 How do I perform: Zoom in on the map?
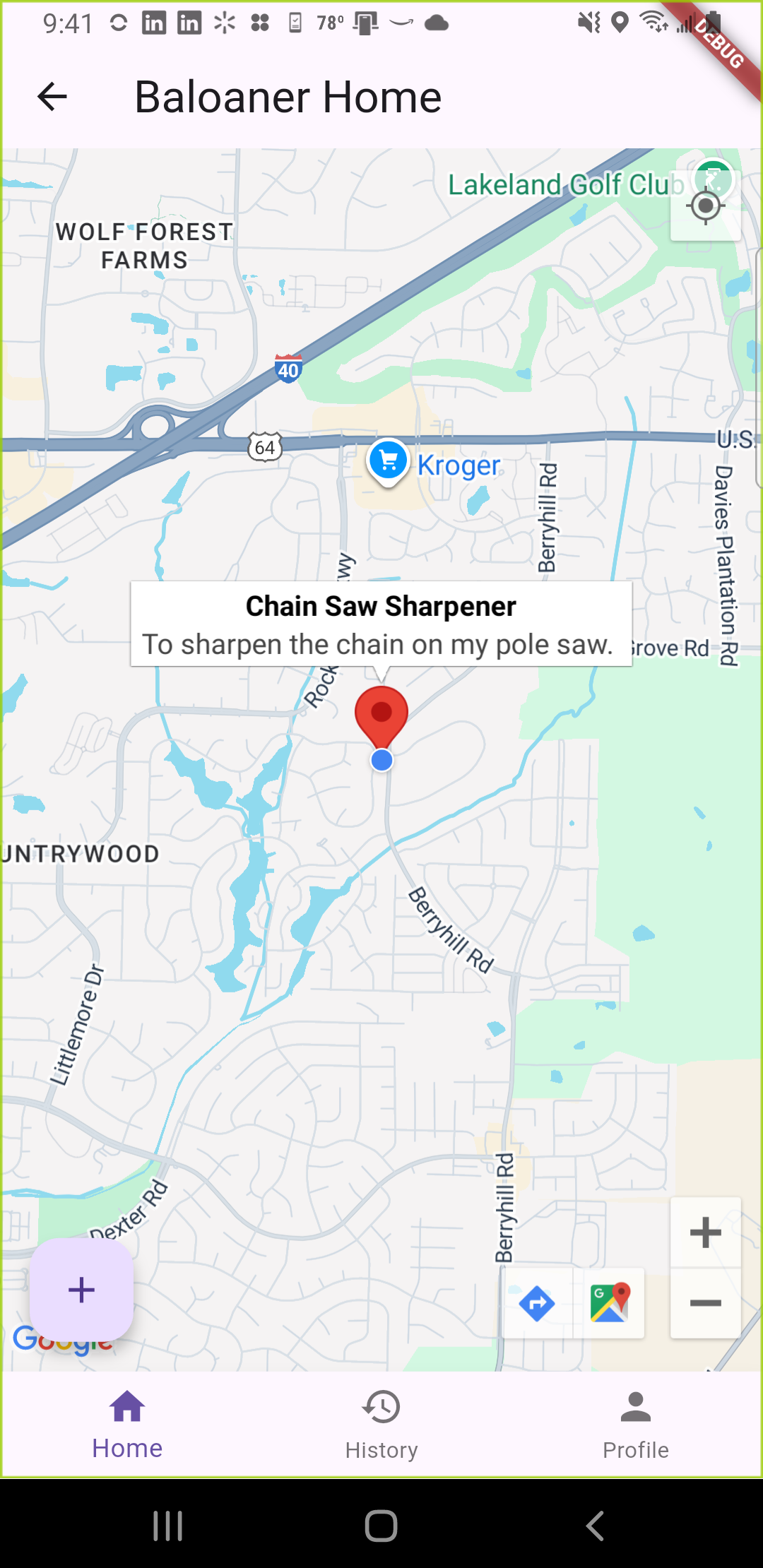(705, 1233)
